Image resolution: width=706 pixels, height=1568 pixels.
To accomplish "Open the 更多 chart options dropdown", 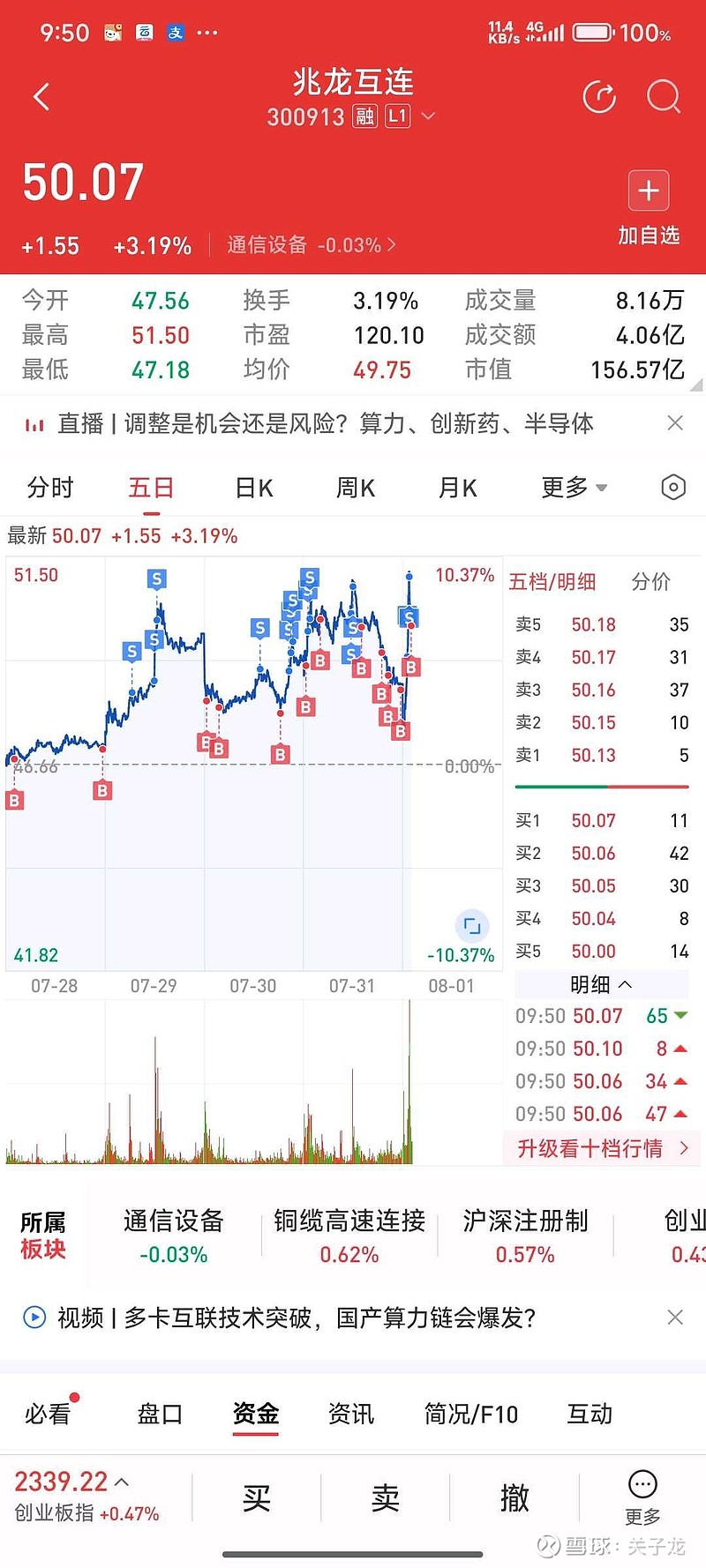I will pyautogui.click(x=574, y=487).
